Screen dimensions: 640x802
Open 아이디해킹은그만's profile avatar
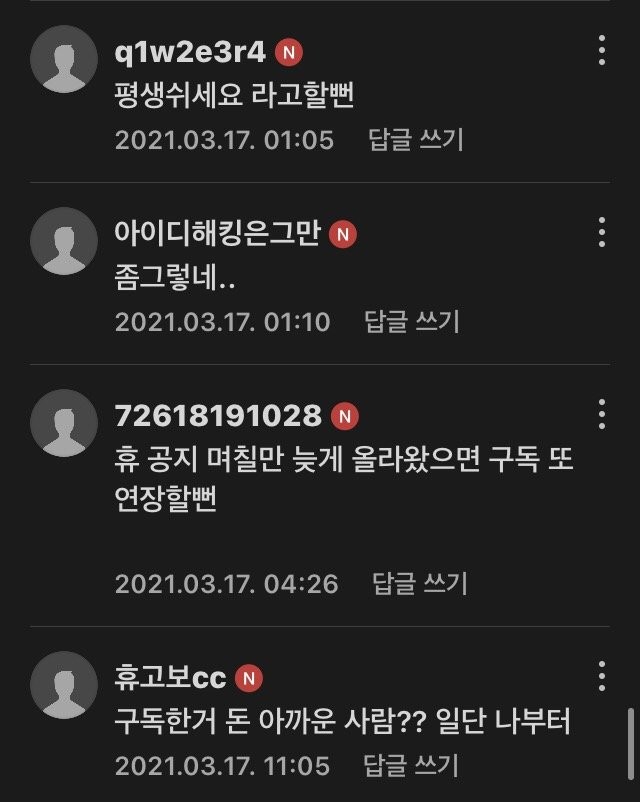64,241
